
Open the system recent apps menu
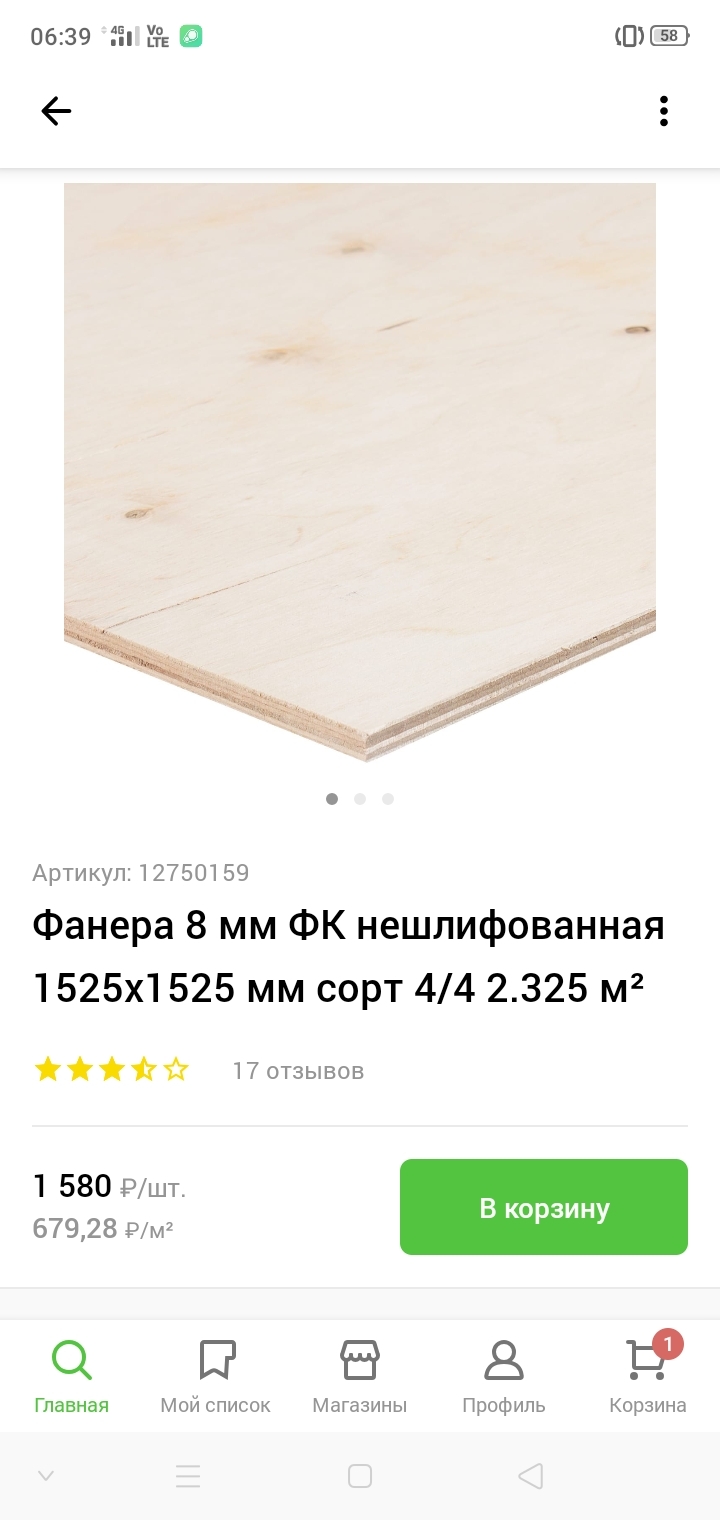[188, 1476]
